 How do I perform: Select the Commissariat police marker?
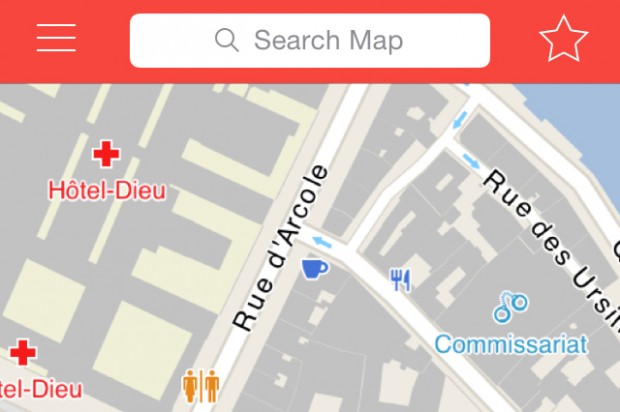click(x=510, y=306)
